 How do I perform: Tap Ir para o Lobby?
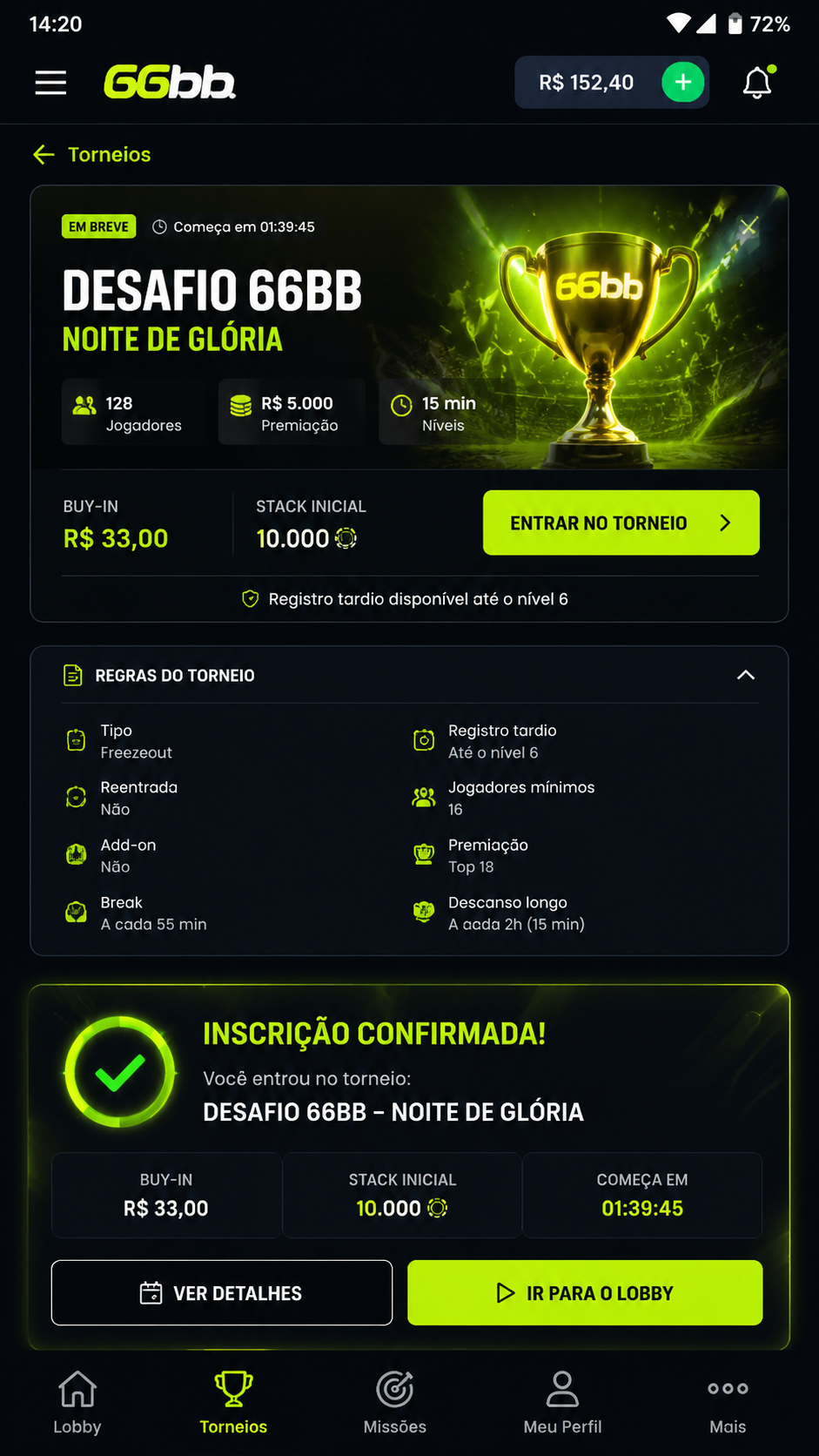coord(585,1293)
